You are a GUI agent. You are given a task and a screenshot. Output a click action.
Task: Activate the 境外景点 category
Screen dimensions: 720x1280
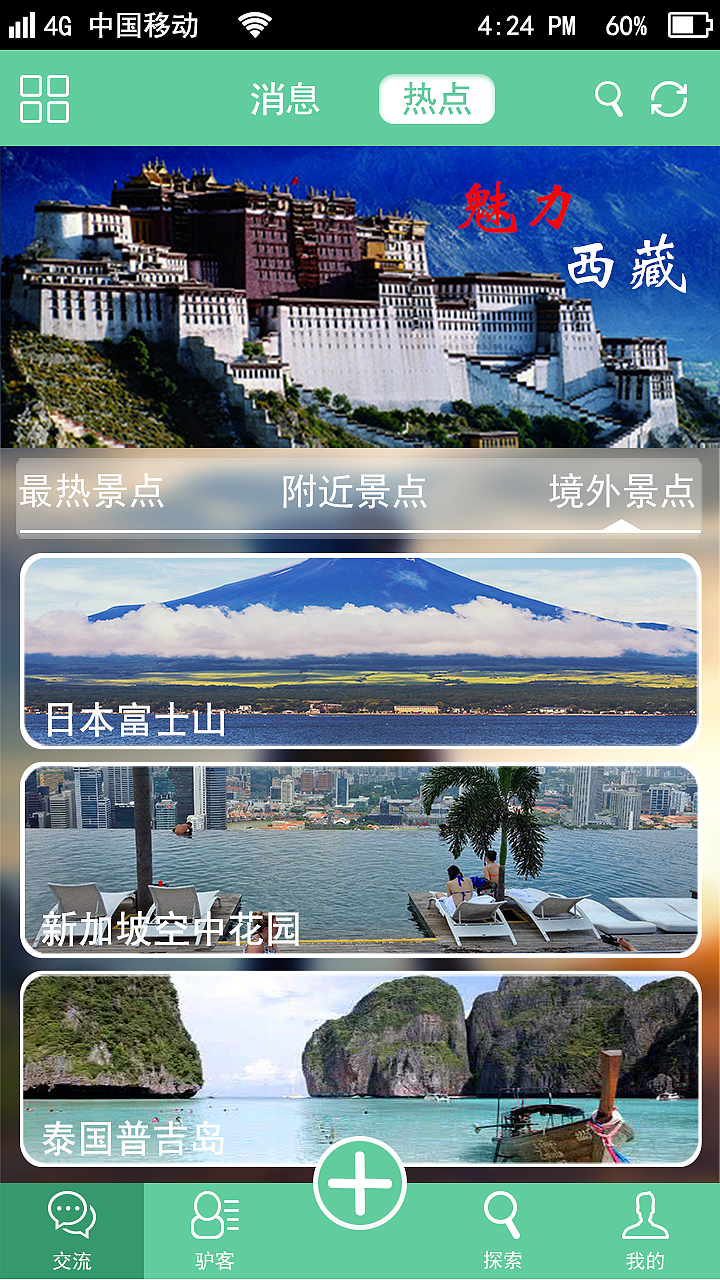click(x=622, y=493)
